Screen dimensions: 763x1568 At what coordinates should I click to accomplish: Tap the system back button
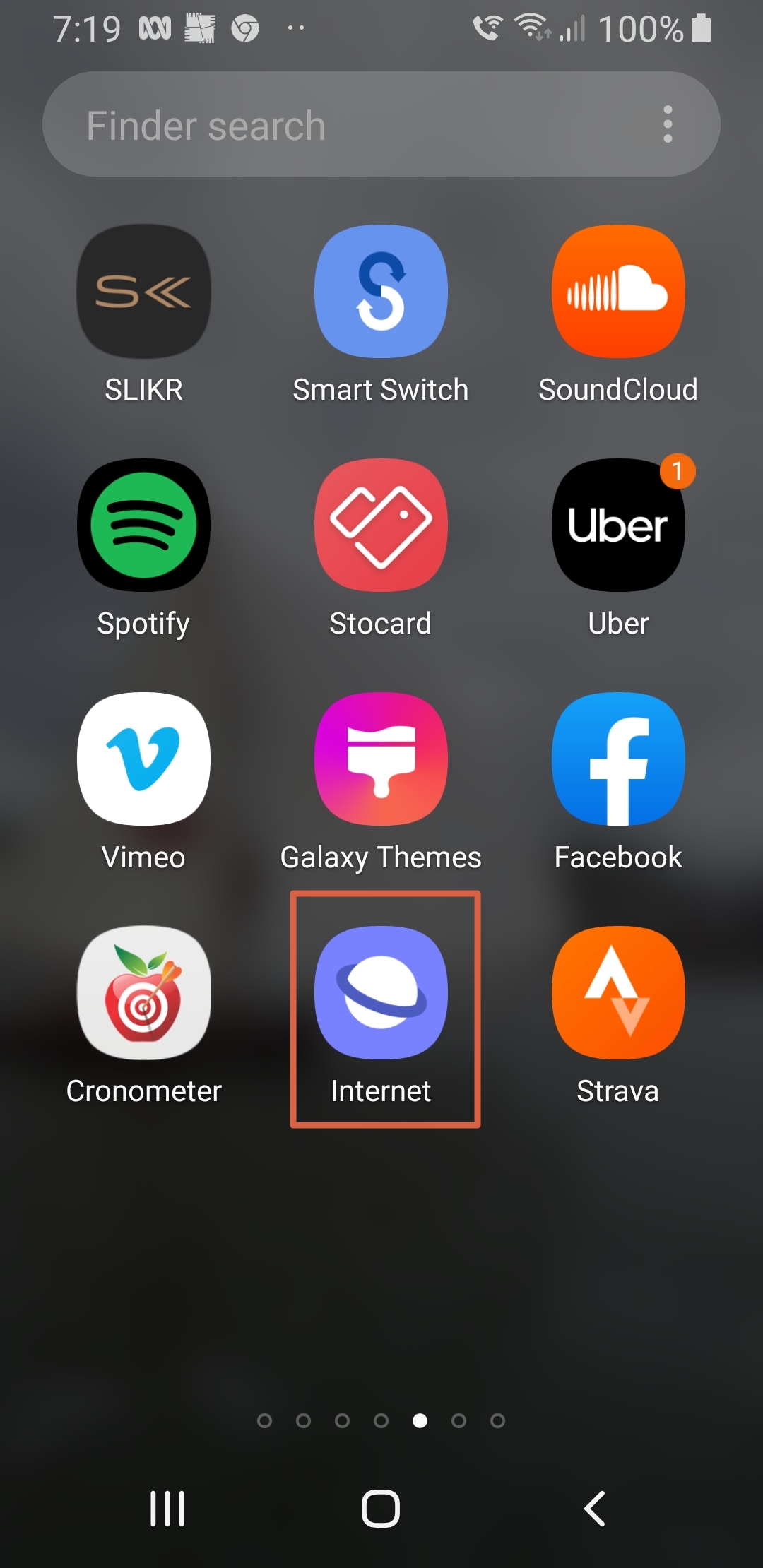tap(595, 1509)
